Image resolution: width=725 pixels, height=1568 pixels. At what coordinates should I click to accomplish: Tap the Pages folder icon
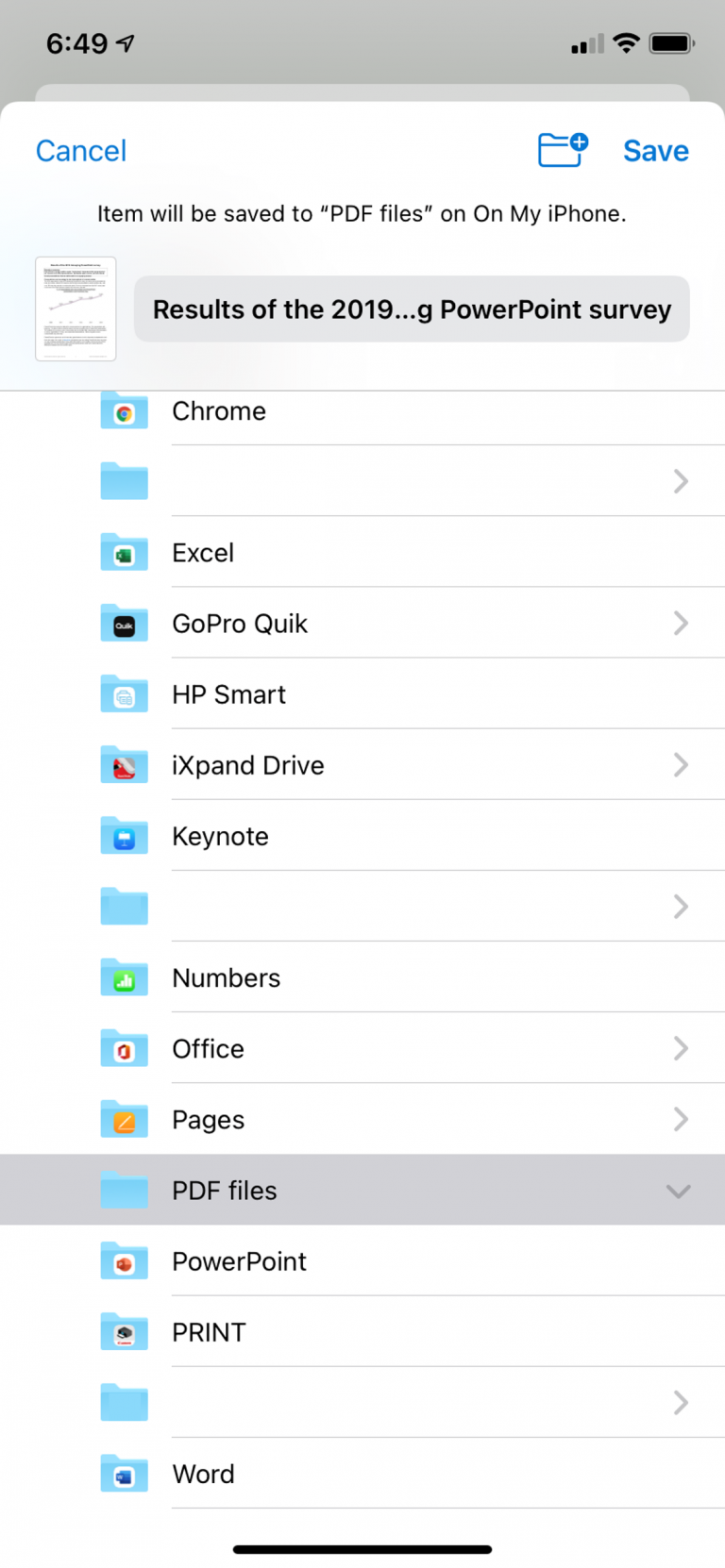pyautogui.click(x=124, y=1119)
